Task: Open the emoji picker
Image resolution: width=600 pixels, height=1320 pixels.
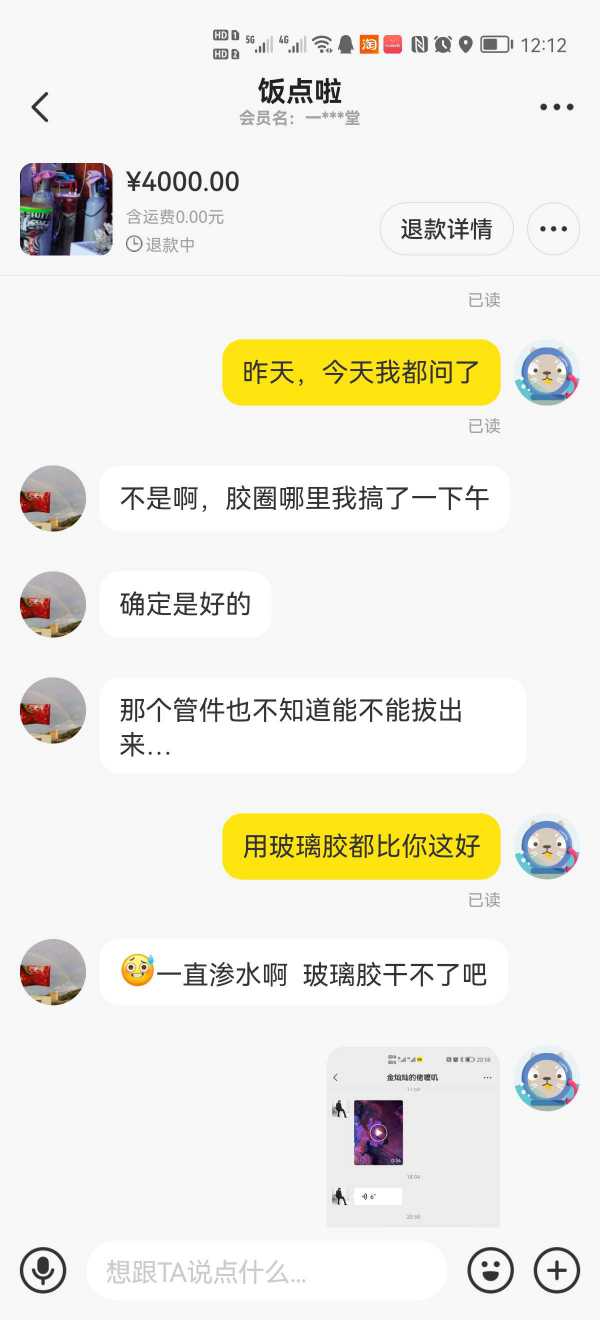Action: pyautogui.click(x=490, y=1271)
